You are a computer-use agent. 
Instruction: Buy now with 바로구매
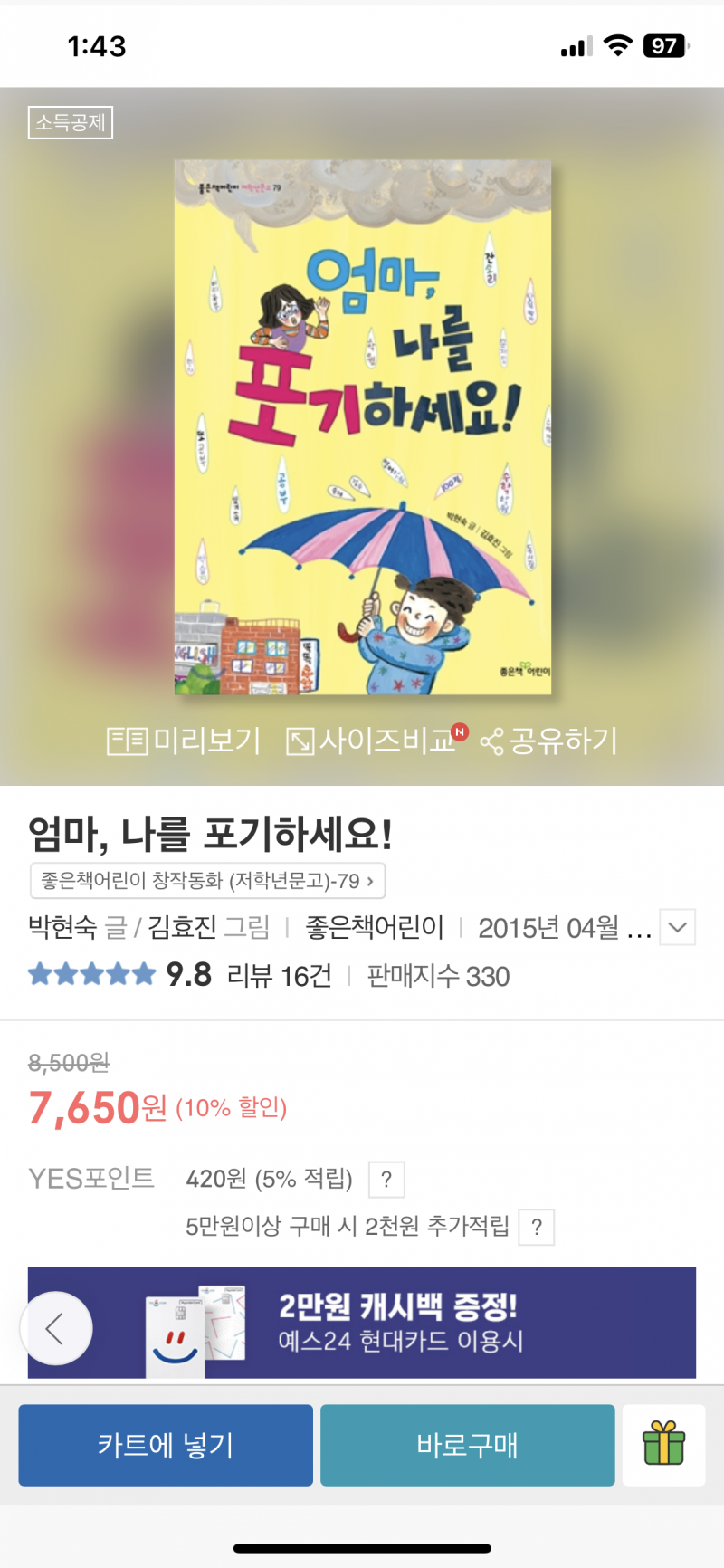pyautogui.click(x=467, y=1445)
